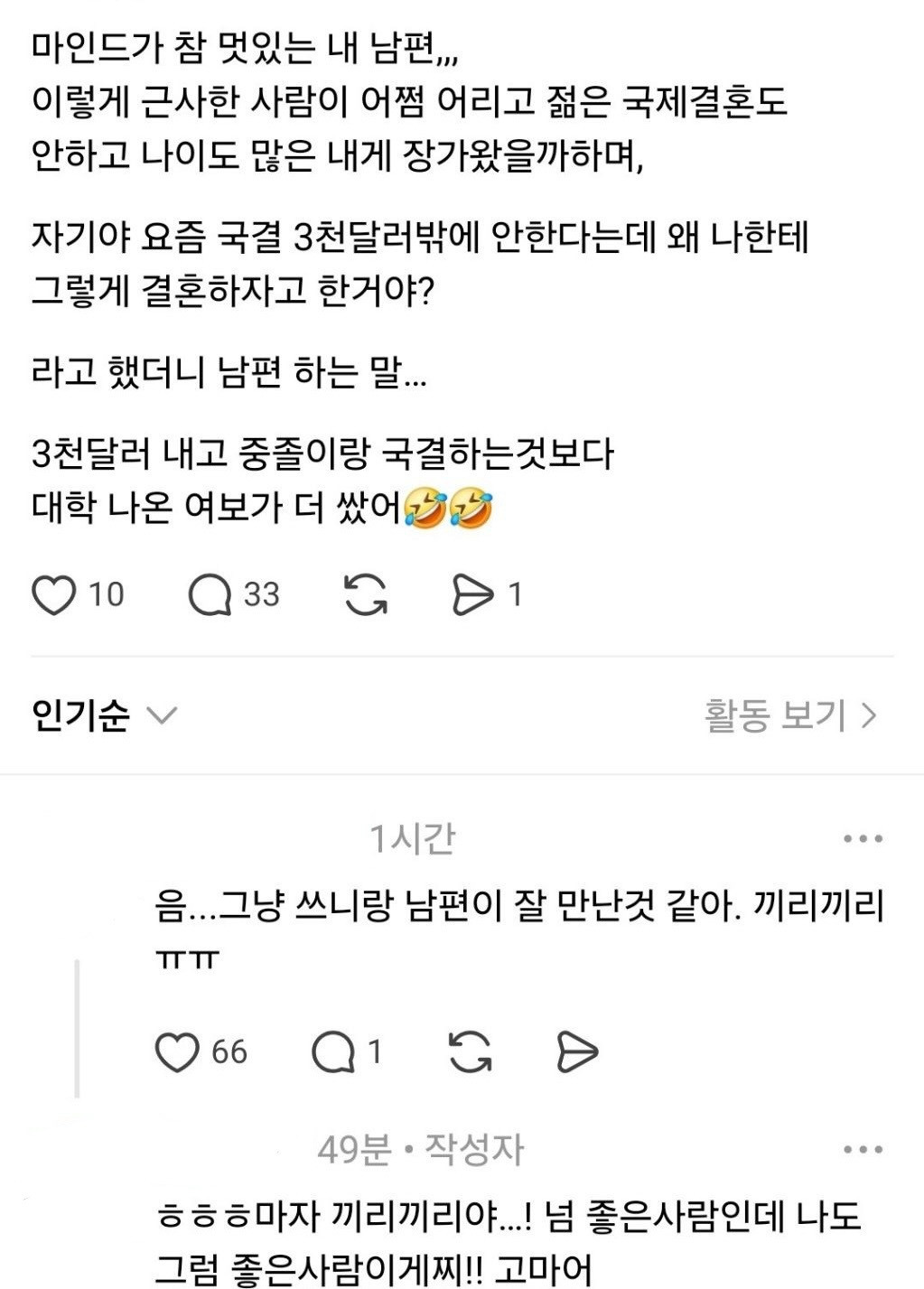The height and width of the screenshot is (1289, 924).
Task: Repost the main post
Action: point(366,595)
